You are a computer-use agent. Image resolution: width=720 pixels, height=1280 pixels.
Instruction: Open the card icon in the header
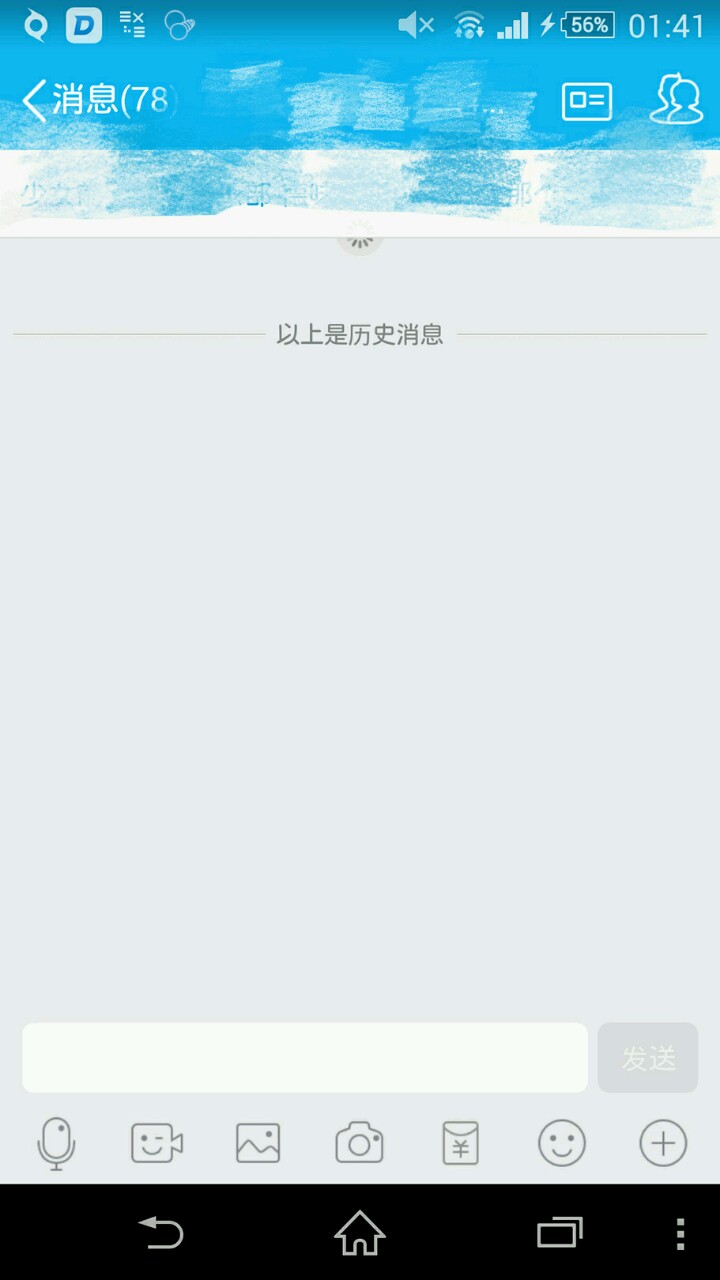pos(587,101)
